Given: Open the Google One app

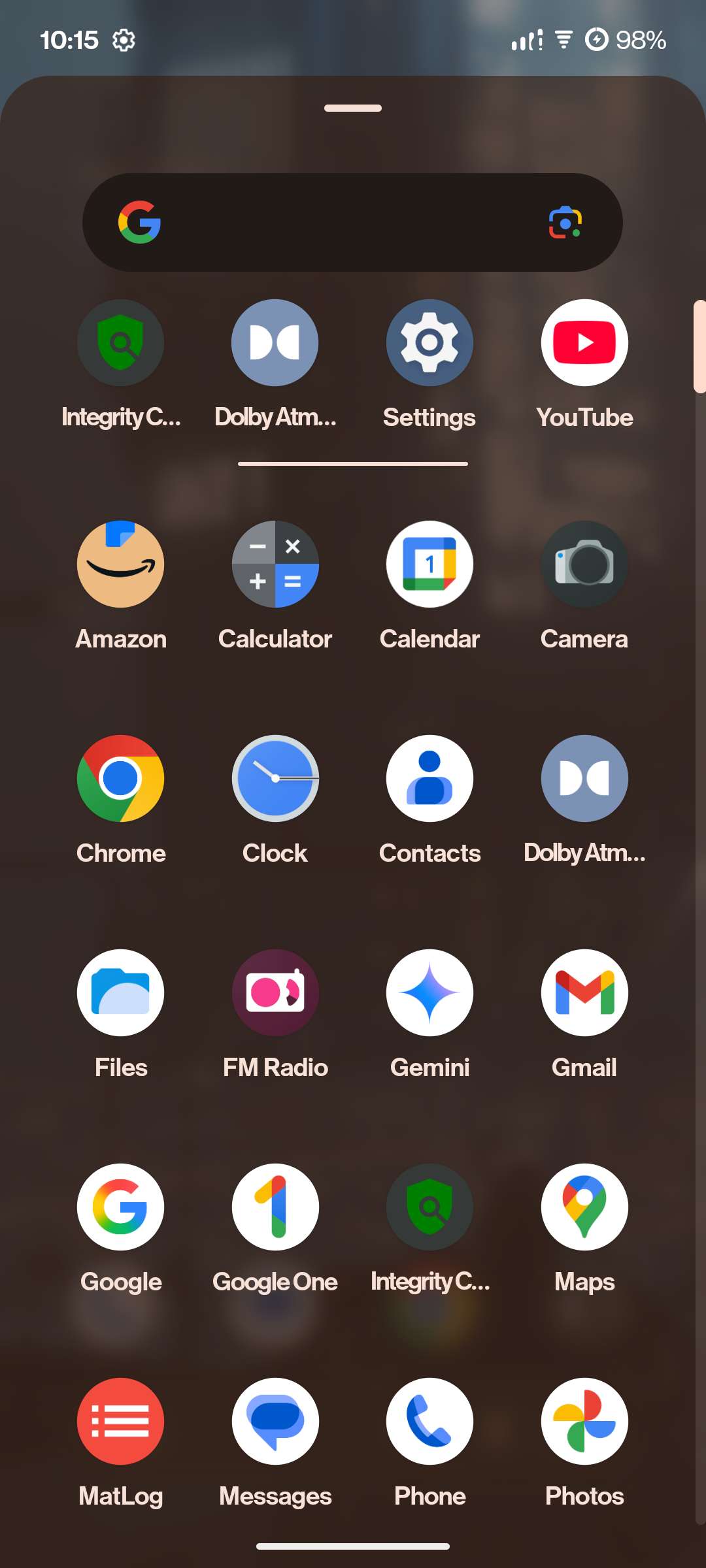Looking at the screenshot, I should [x=275, y=1207].
